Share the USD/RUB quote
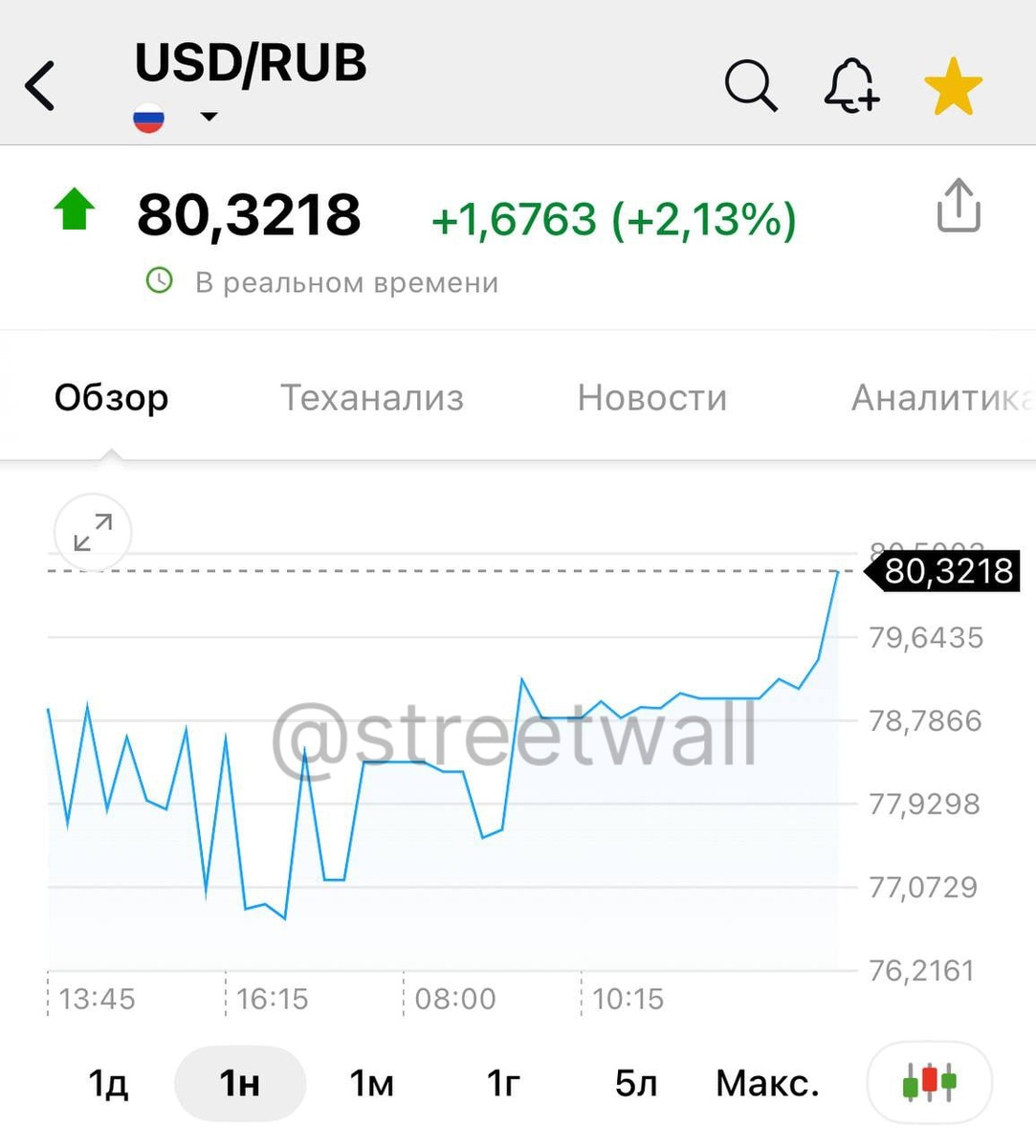 (x=959, y=205)
